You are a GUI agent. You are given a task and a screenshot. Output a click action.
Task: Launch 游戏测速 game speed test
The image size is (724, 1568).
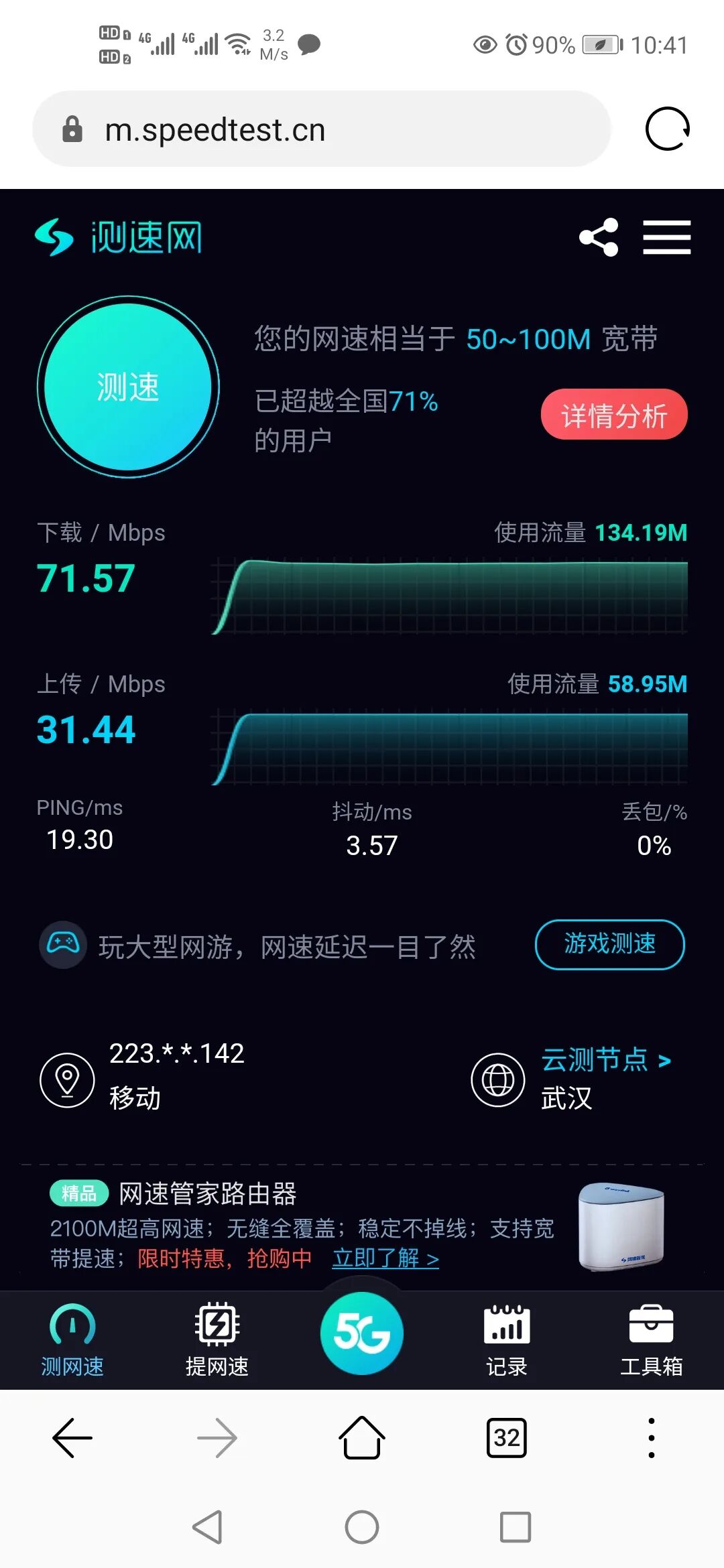tap(609, 944)
